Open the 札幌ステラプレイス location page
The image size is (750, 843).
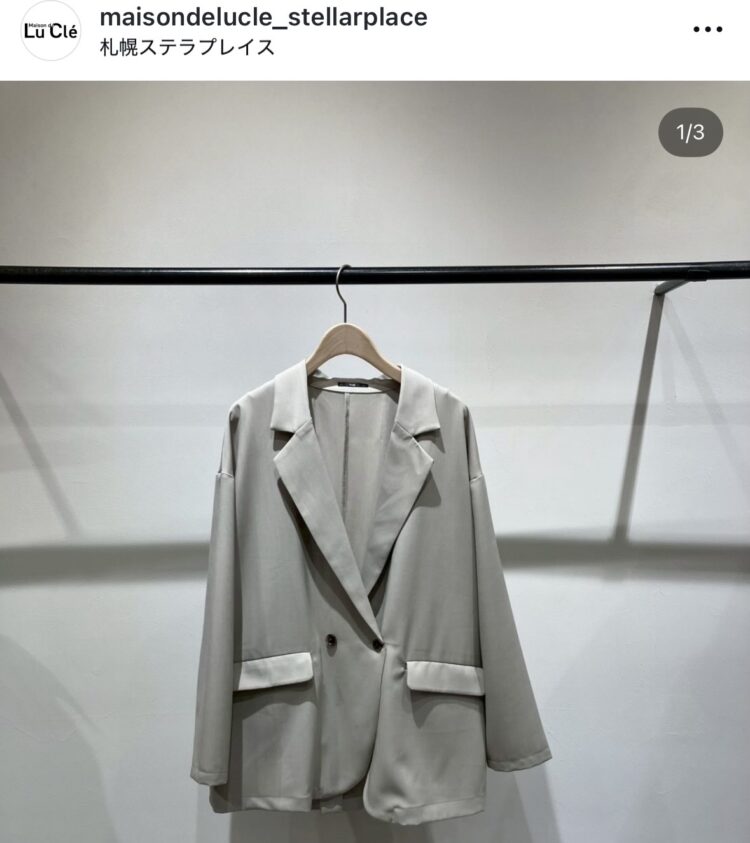(x=188, y=48)
